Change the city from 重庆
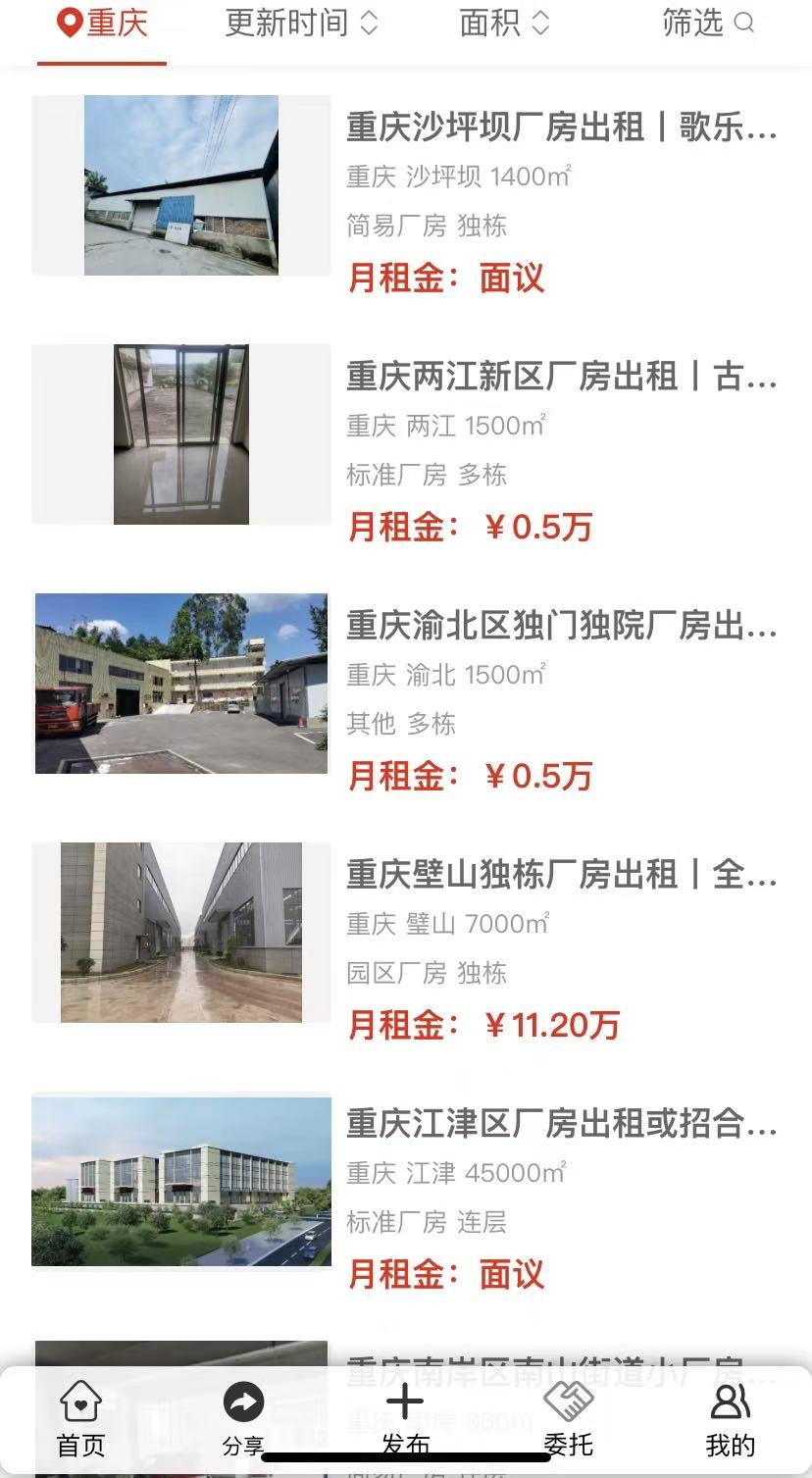The width and height of the screenshot is (812, 1478). 102,24
